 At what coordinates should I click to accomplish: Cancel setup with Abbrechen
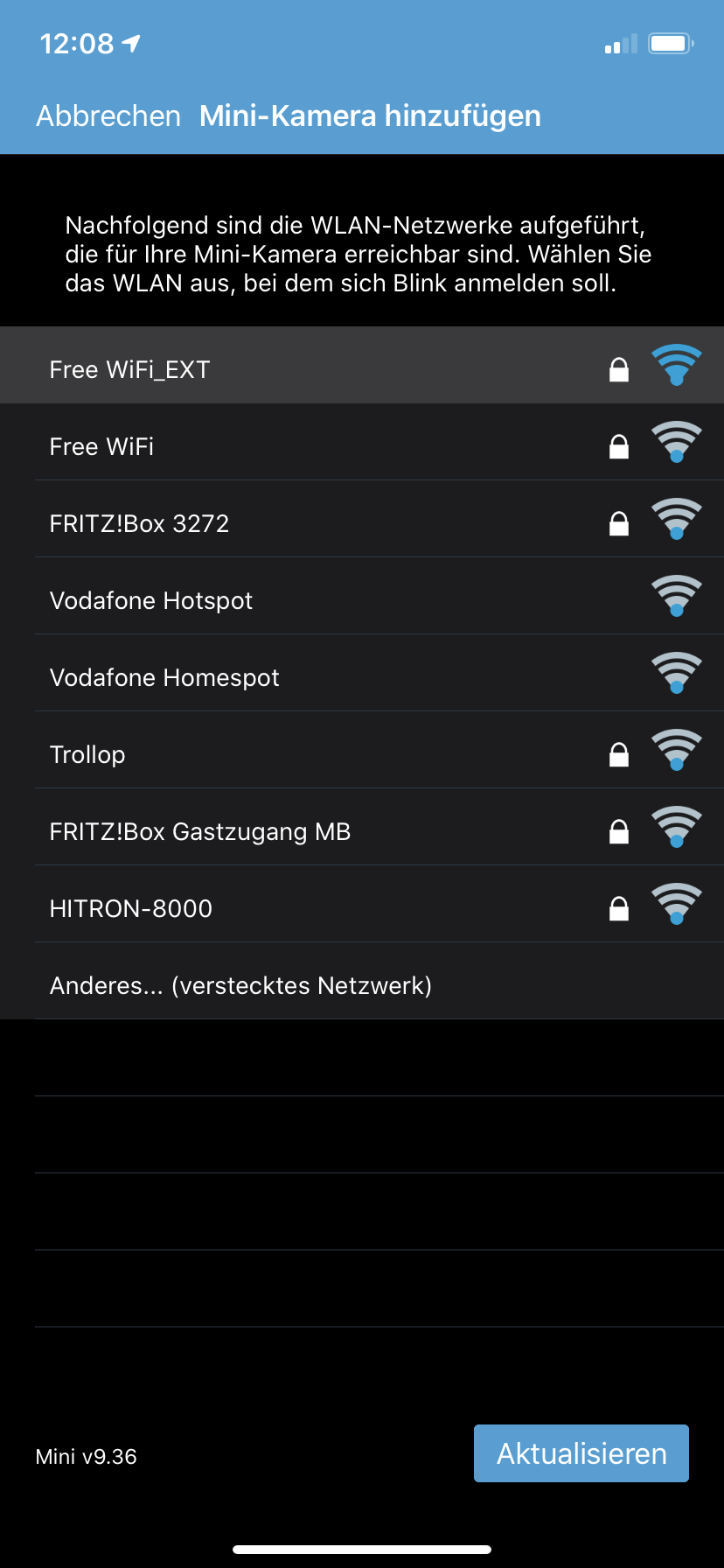tap(108, 115)
